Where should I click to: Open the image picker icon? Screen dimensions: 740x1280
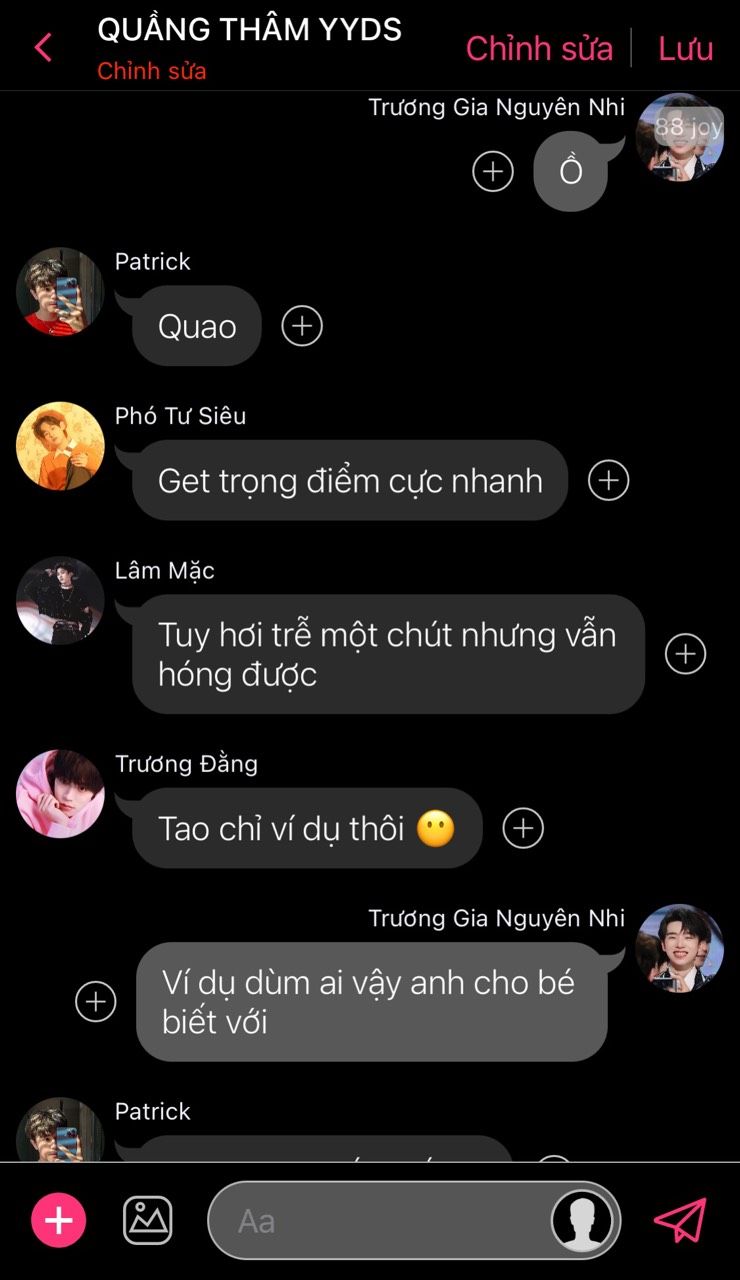pyautogui.click(x=148, y=1221)
